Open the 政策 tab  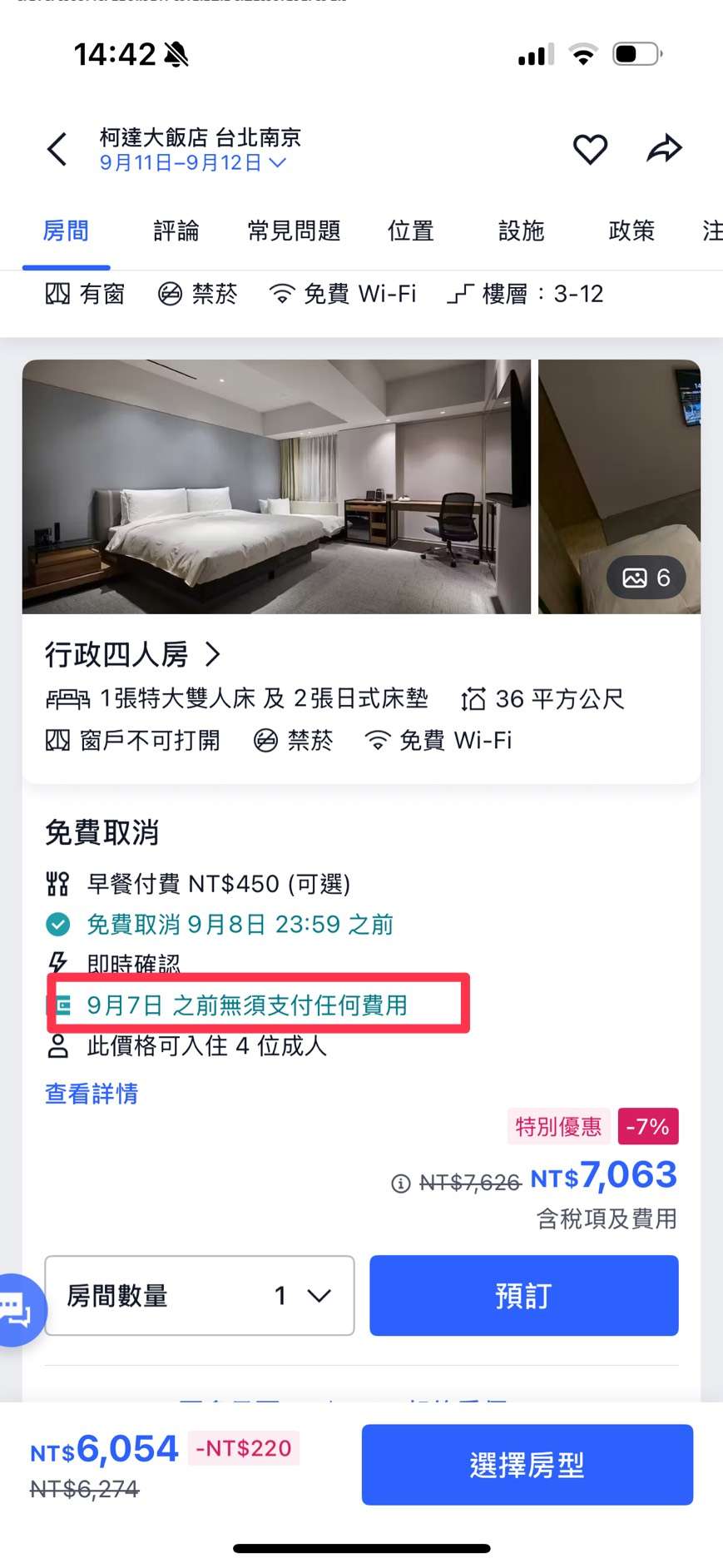pyautogui.click(x=632, y=231)
